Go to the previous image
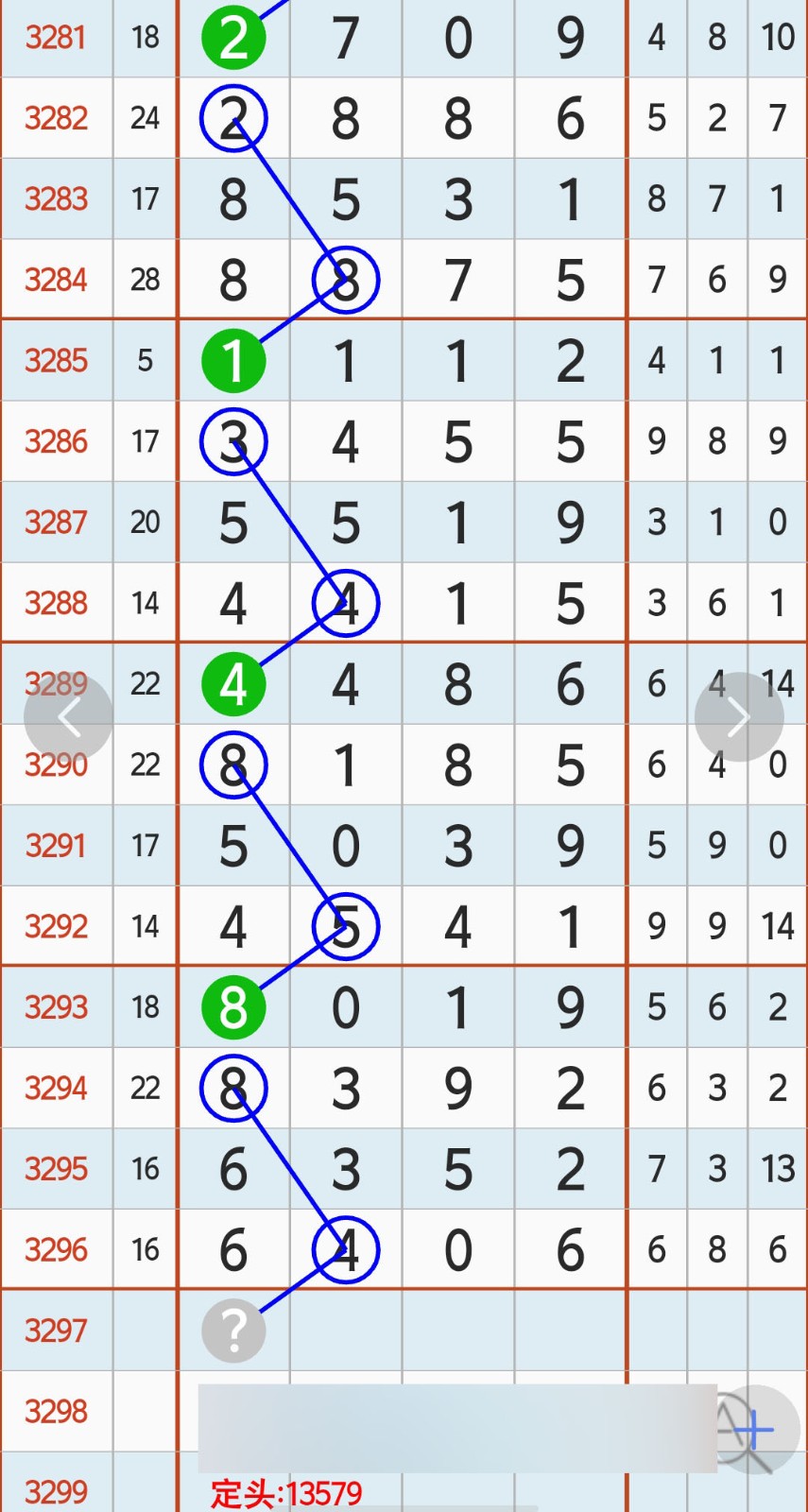Screen dimensions: 808x1512 (68, 717)
